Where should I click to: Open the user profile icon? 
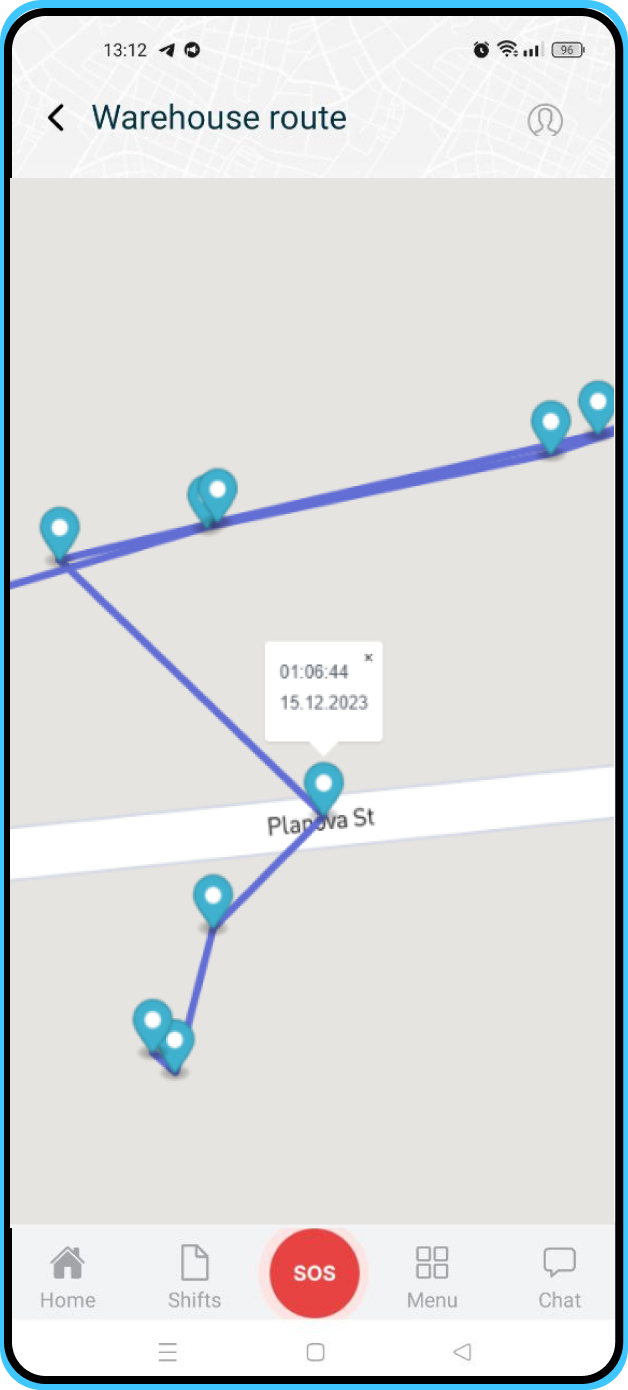[545, 120]
